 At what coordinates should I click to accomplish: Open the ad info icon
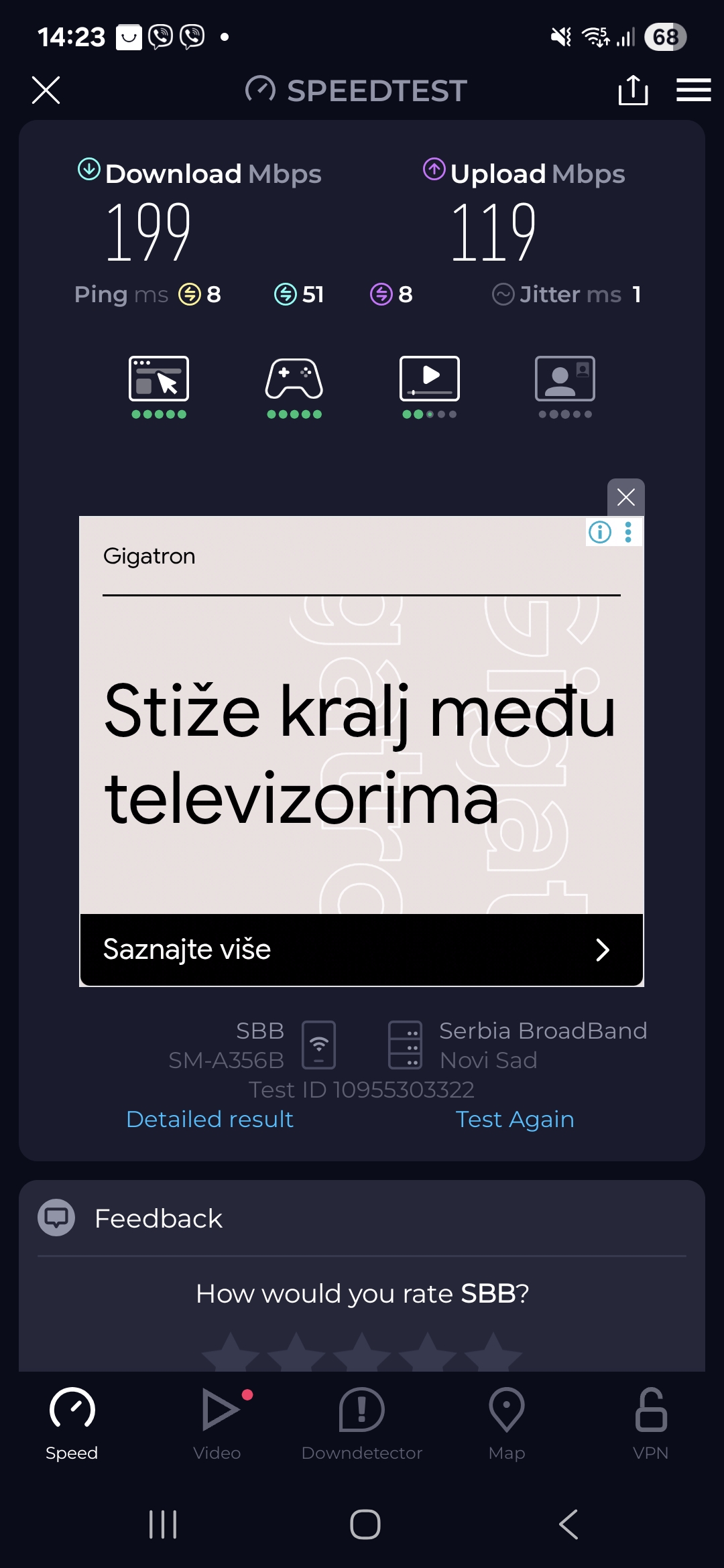(600, 532)
